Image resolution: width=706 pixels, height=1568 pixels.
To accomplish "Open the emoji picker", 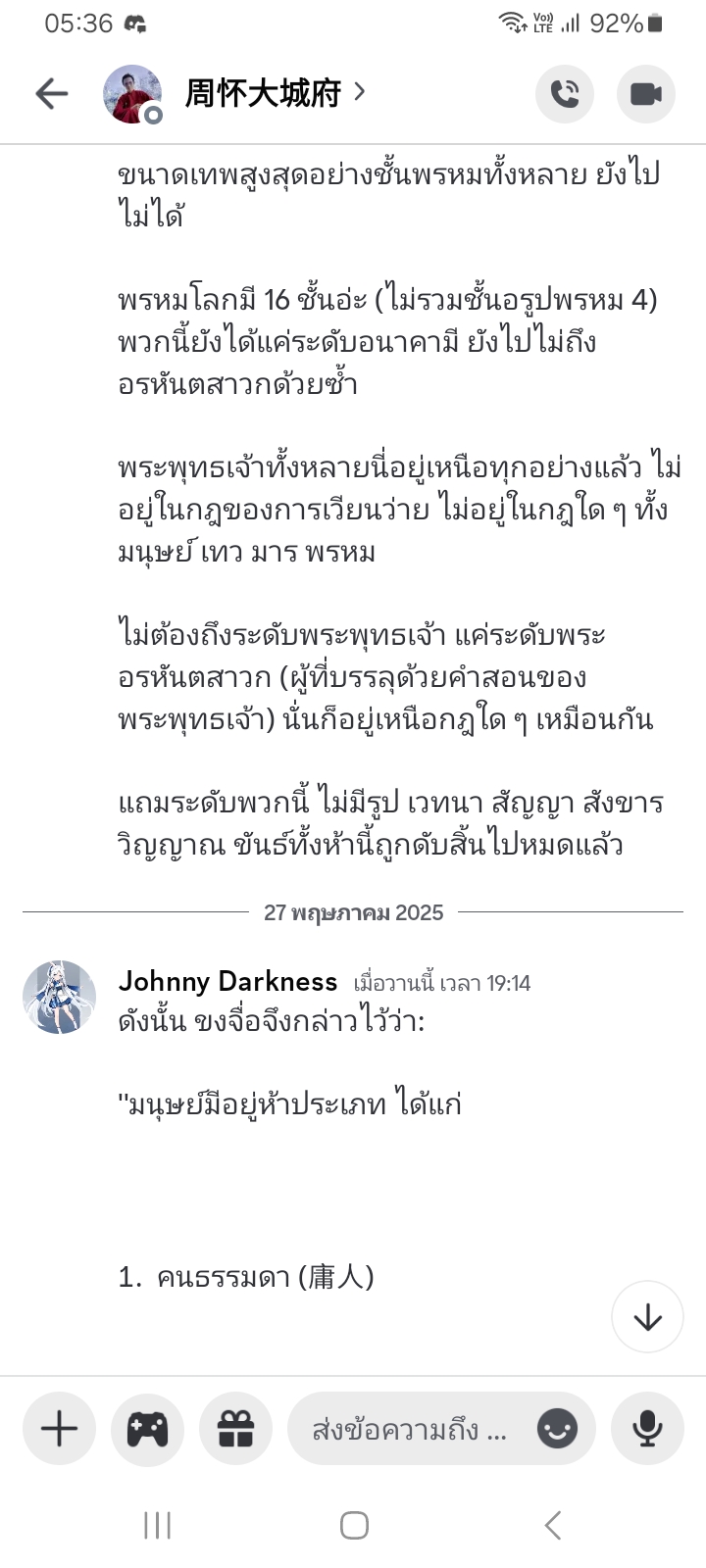I will [x=557, y=1429].
